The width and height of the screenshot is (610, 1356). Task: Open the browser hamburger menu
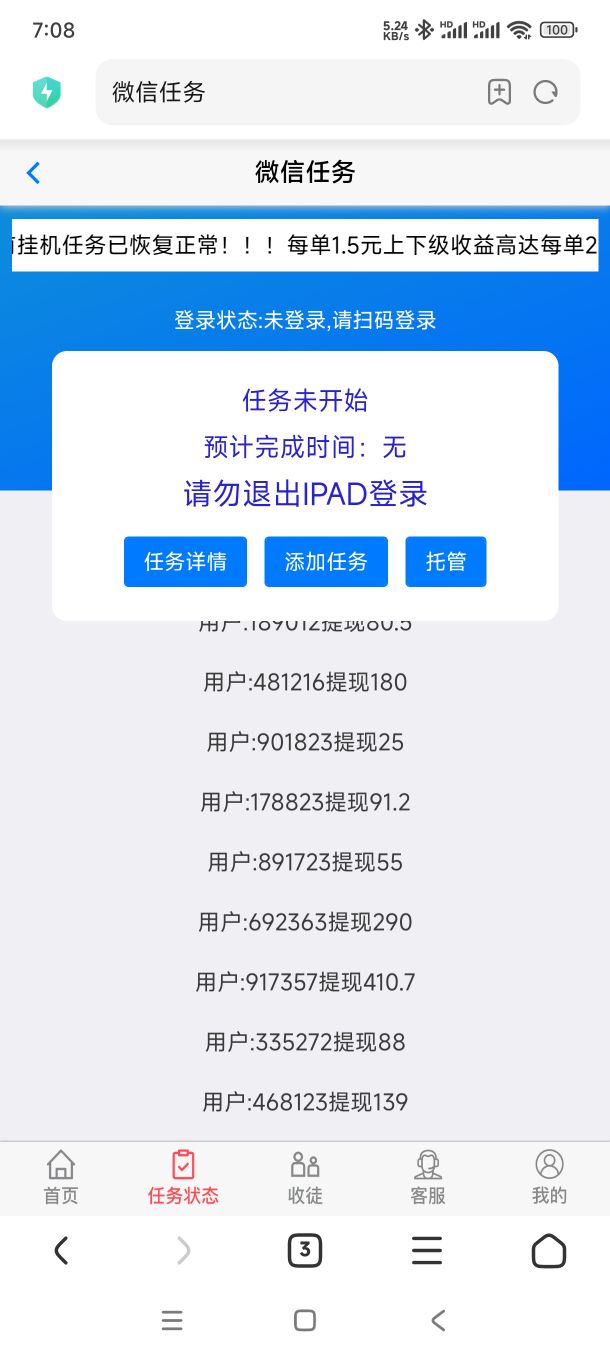[427, 1250]
